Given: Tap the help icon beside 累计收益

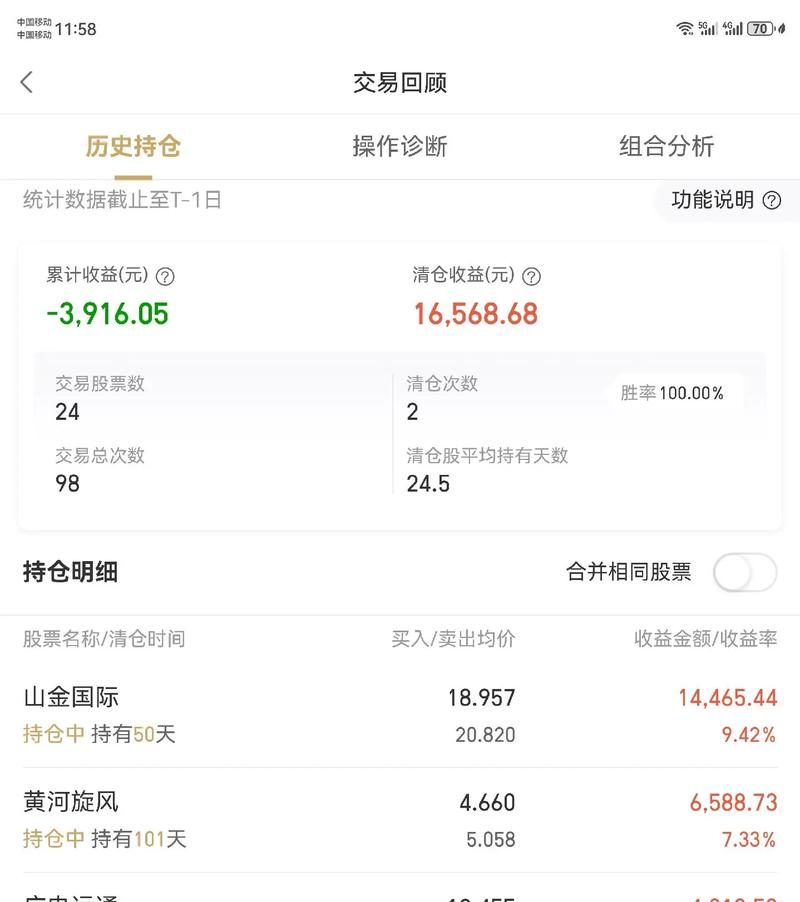Looking at the screenshot, I should tap(166, 277).
